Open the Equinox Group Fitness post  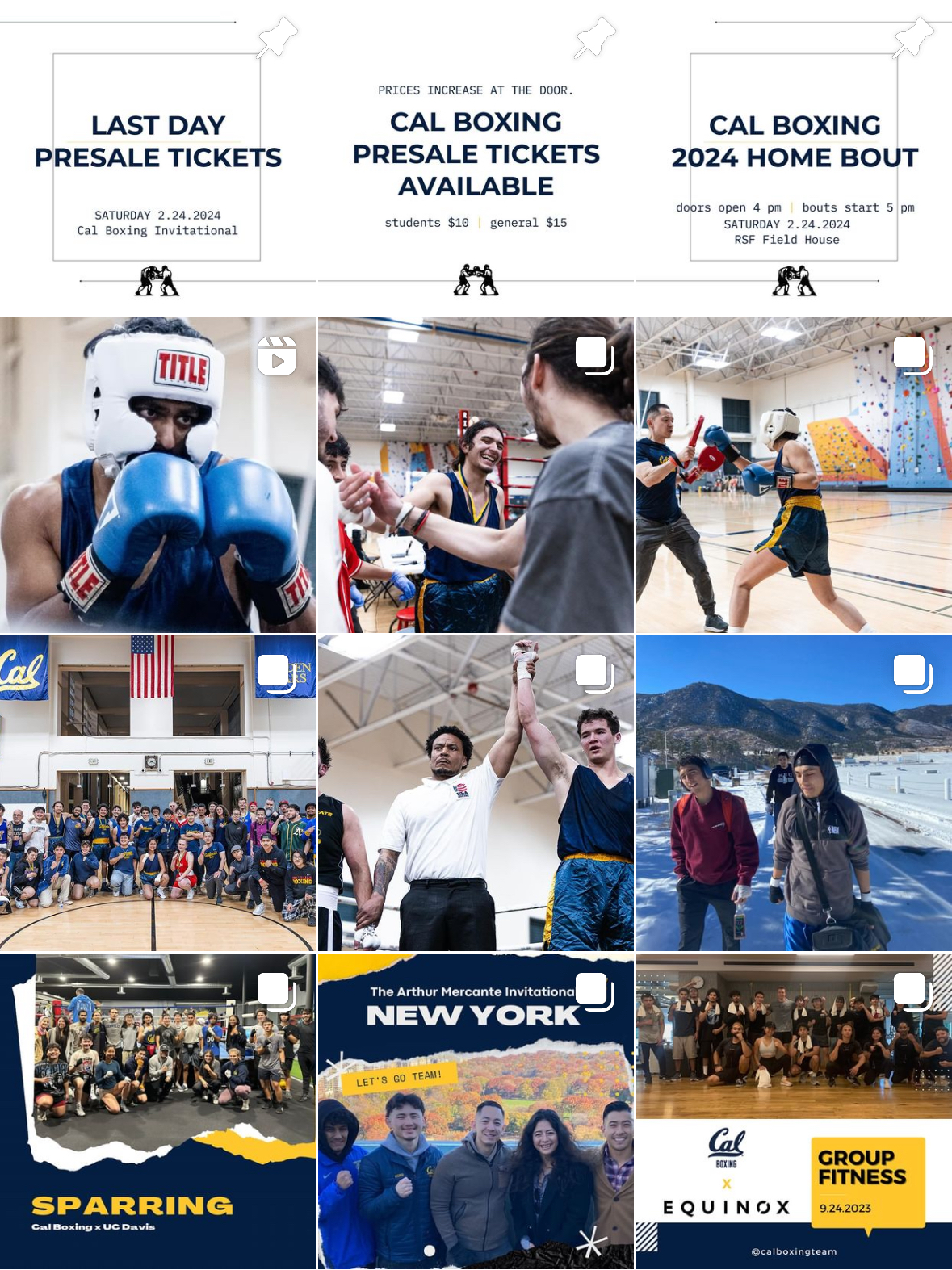click(x=794, y=1111)
